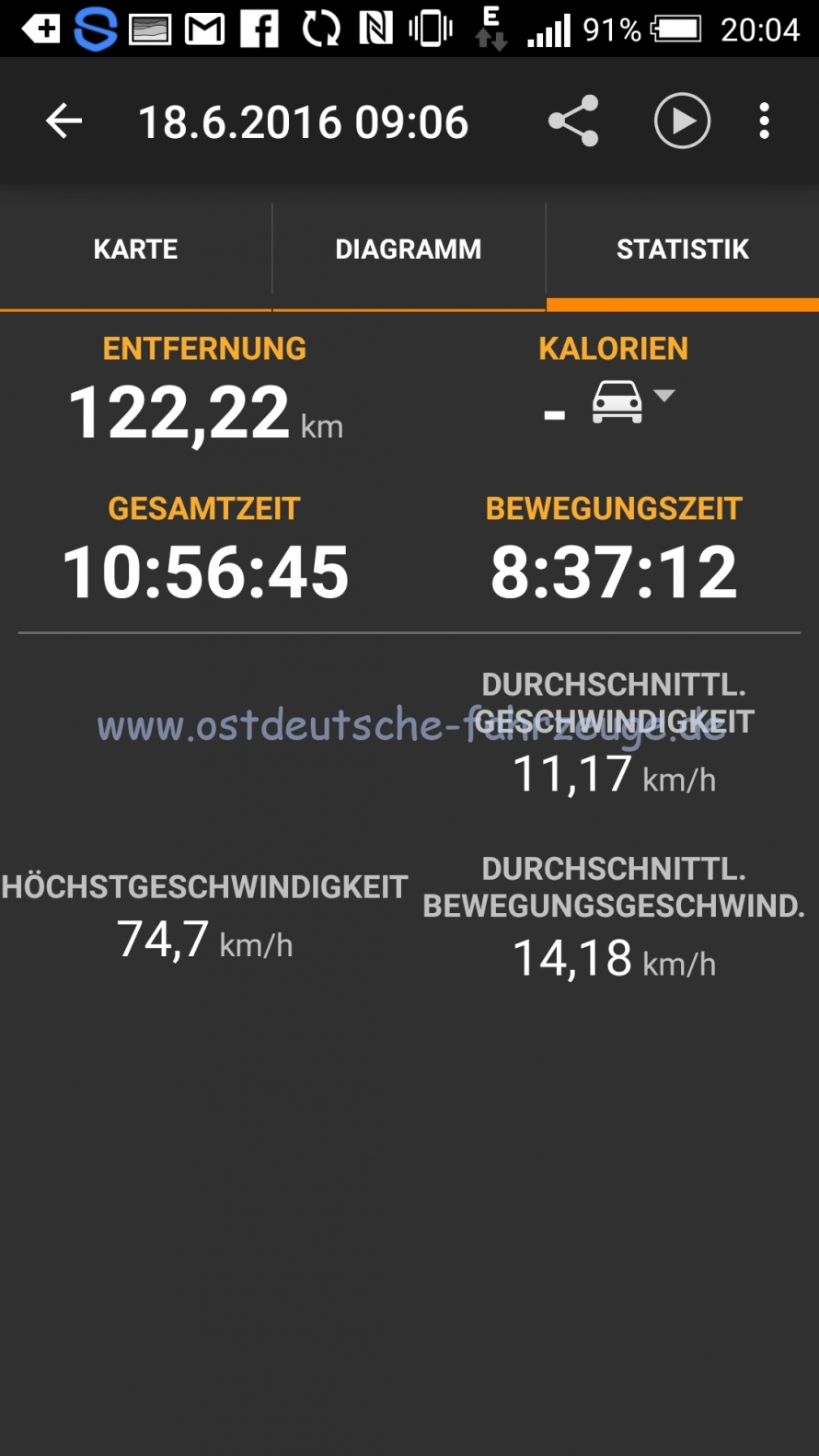Switch to the Diagramm tab
Viewport: 819px width, 1456px height.
click(x=409, y=249)
